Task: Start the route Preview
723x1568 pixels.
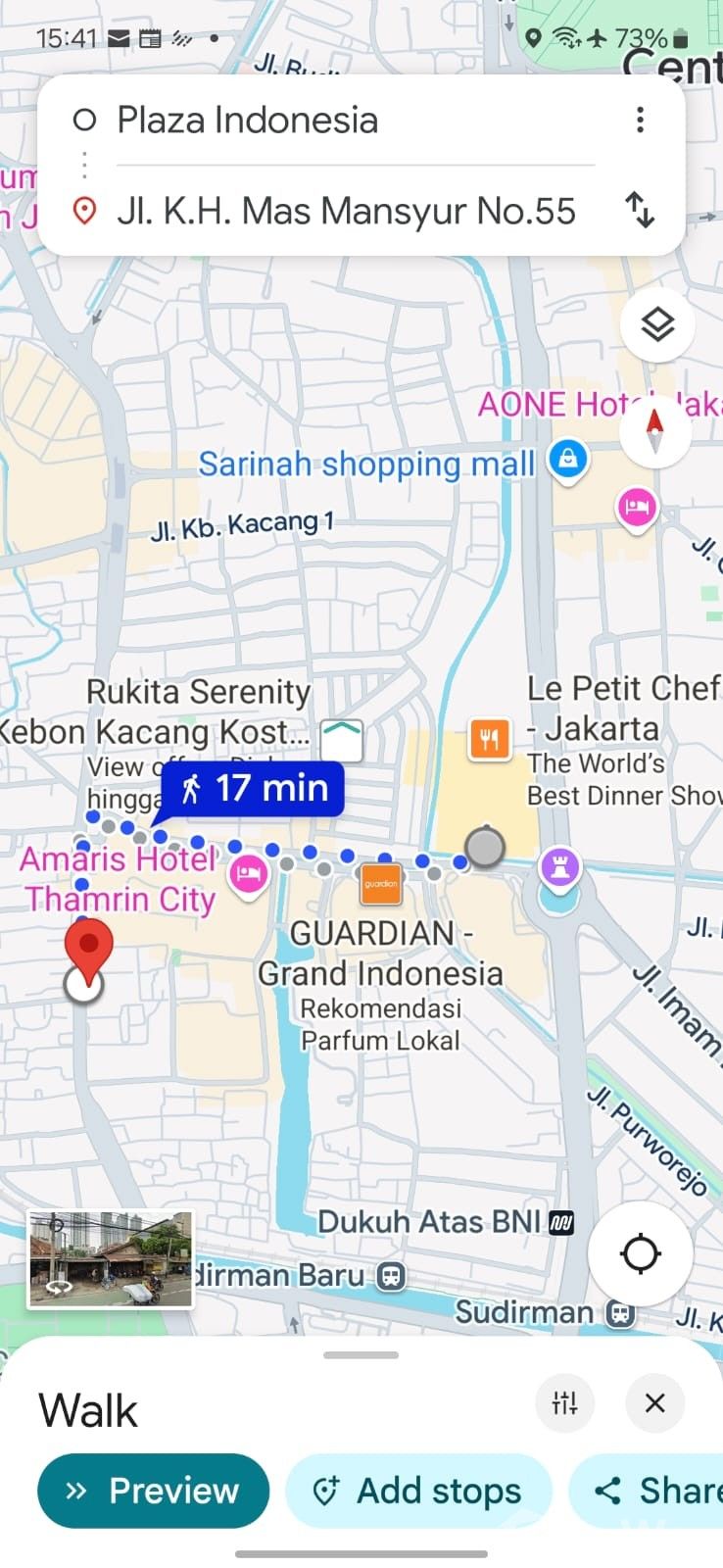Action: [x=153, y=1491]
